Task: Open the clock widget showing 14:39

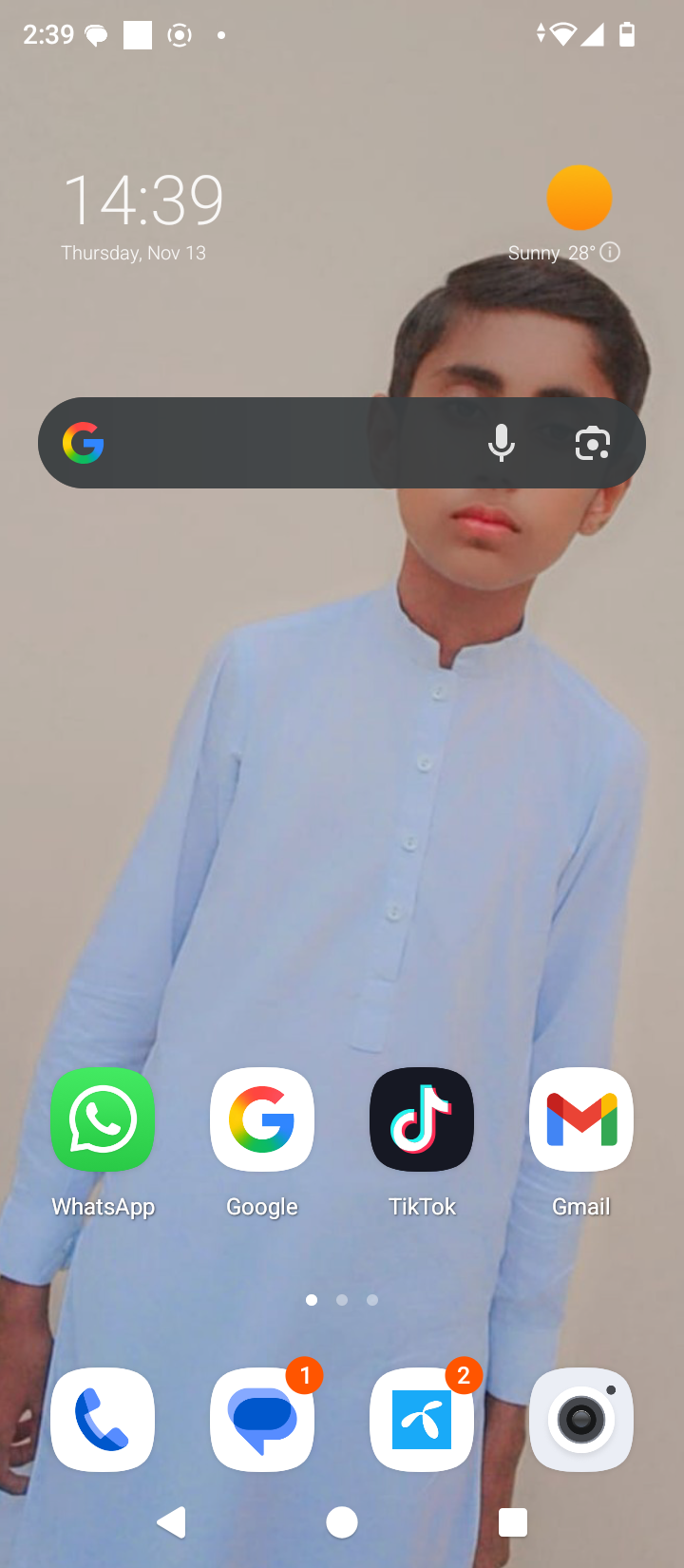Action: [142, 200]
